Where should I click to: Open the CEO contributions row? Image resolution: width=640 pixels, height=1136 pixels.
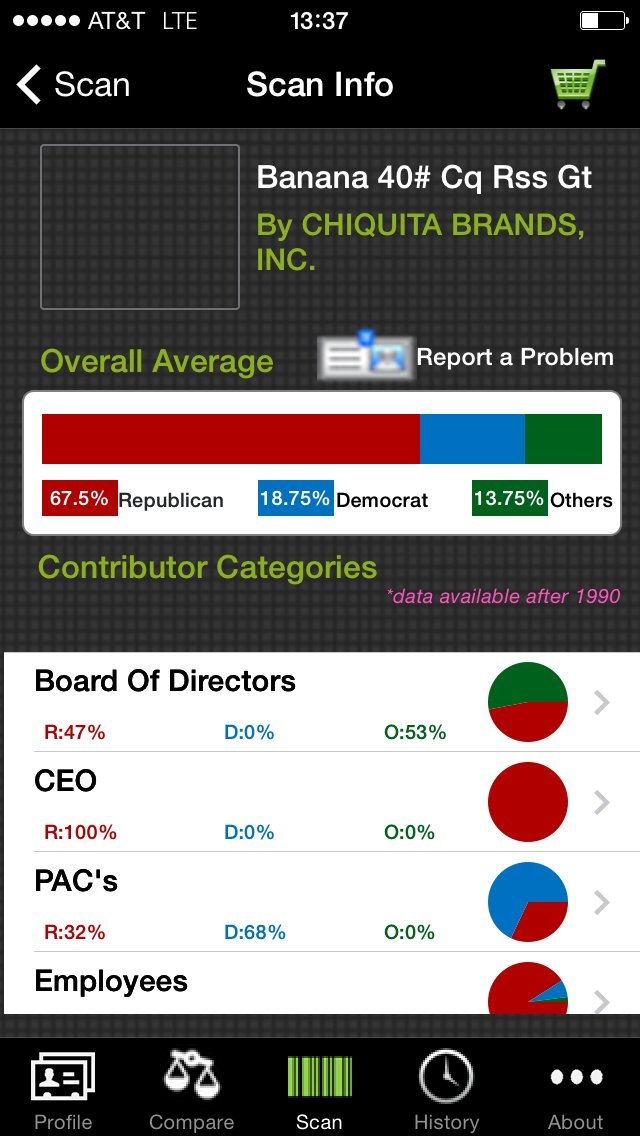(x=320, y=802)
